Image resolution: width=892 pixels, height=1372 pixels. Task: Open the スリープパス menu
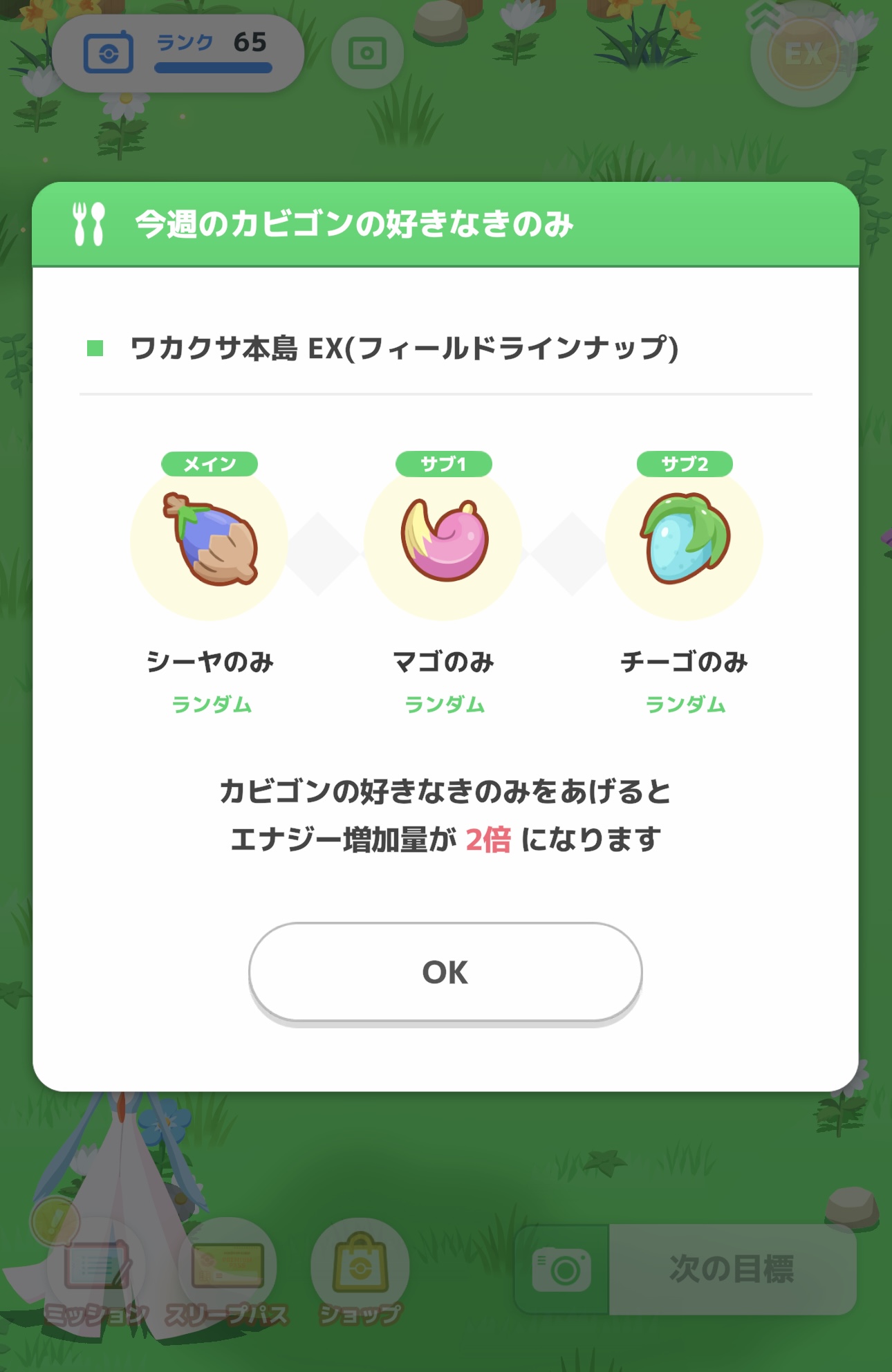pyautogui.click(x=227, y=1271)
